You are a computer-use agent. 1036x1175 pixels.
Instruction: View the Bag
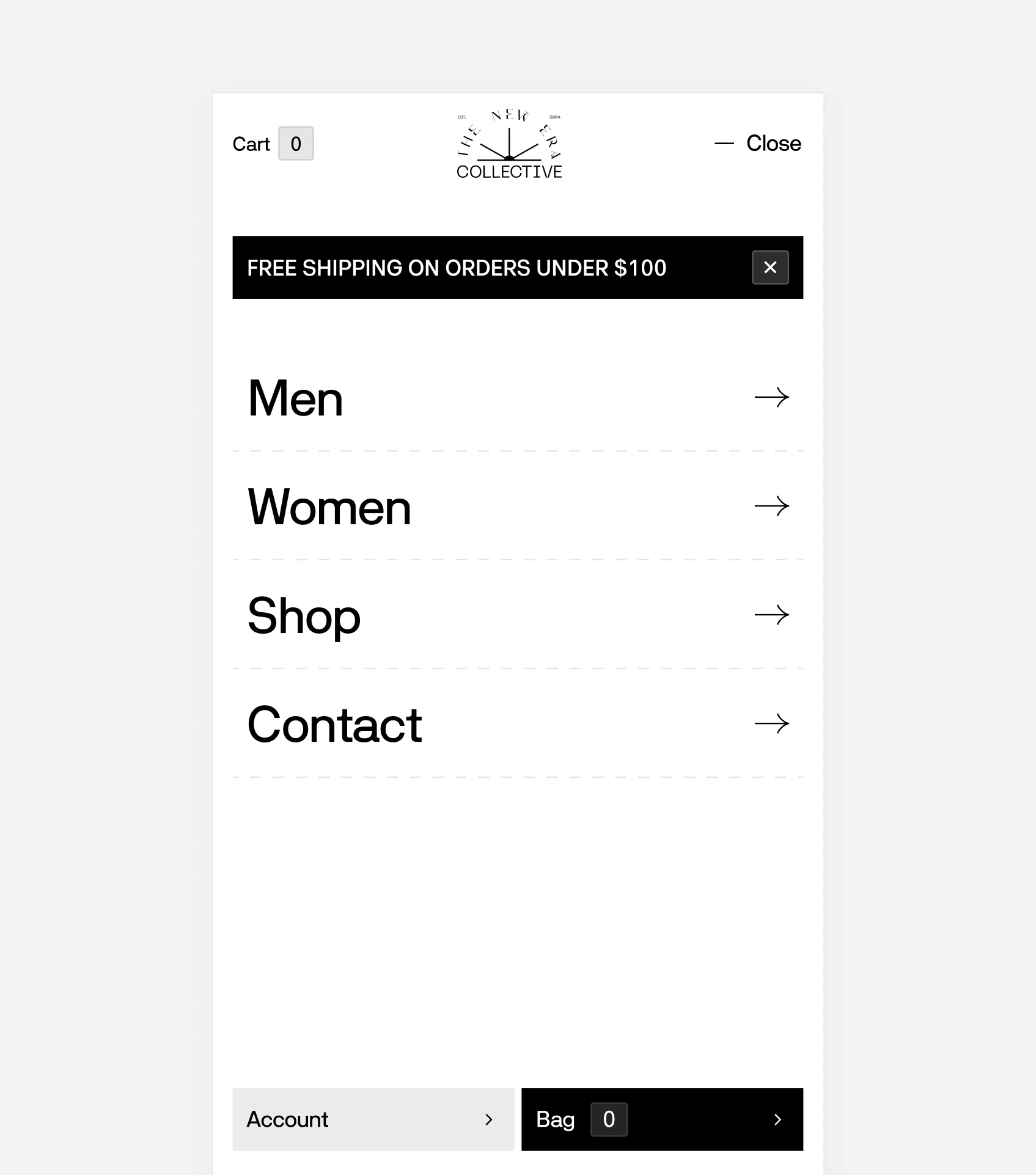coord(661,1119)
